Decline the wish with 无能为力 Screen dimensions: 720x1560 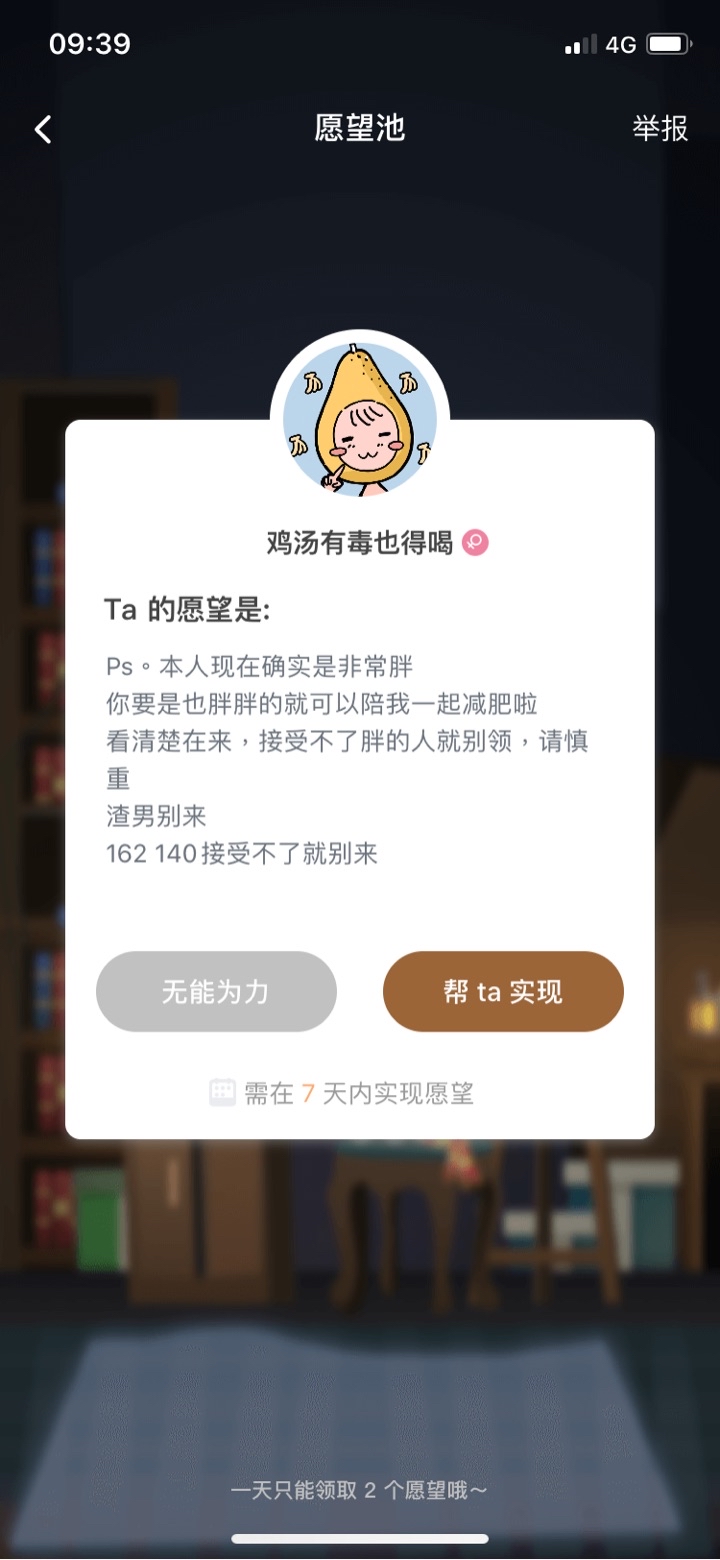(x=216, y=991)
